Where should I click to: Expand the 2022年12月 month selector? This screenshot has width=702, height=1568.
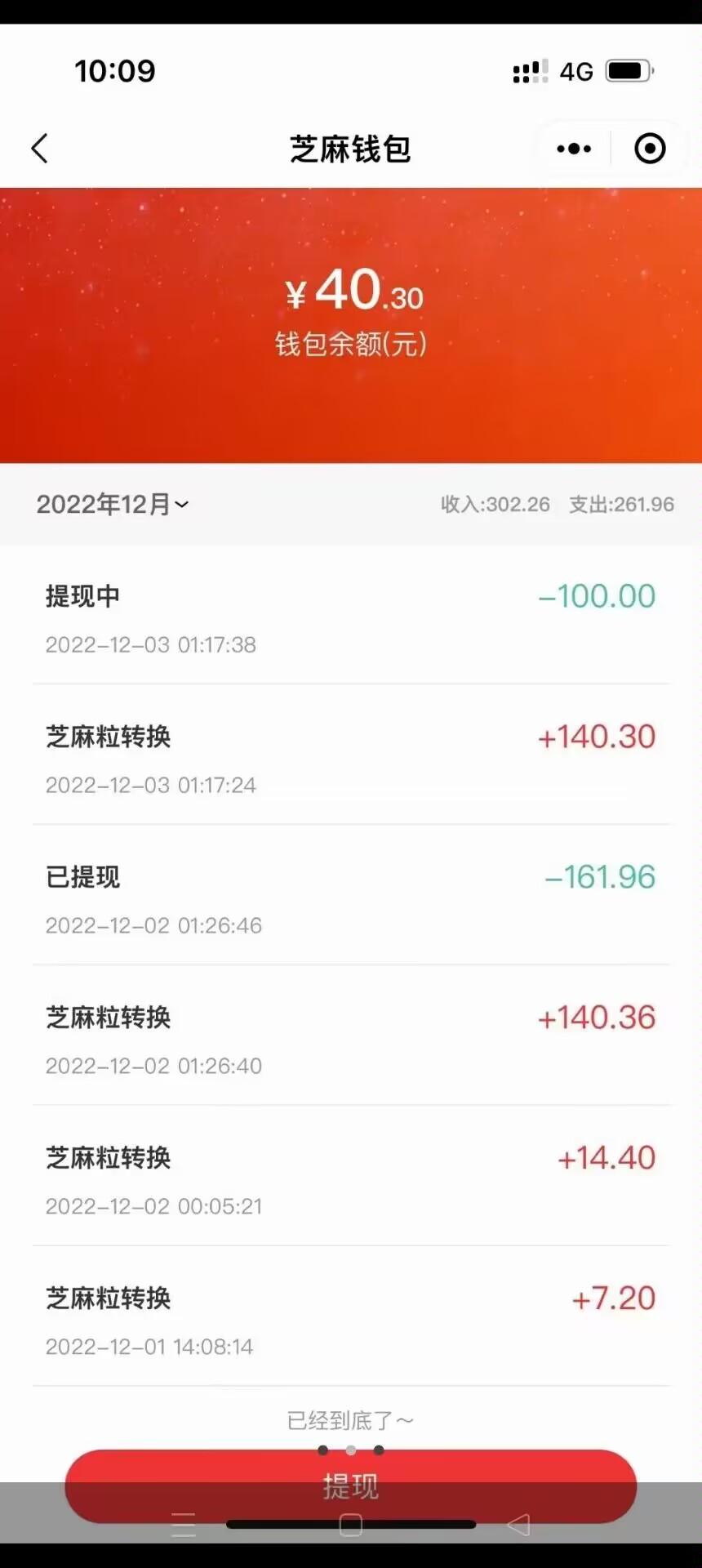pos(113,505)
